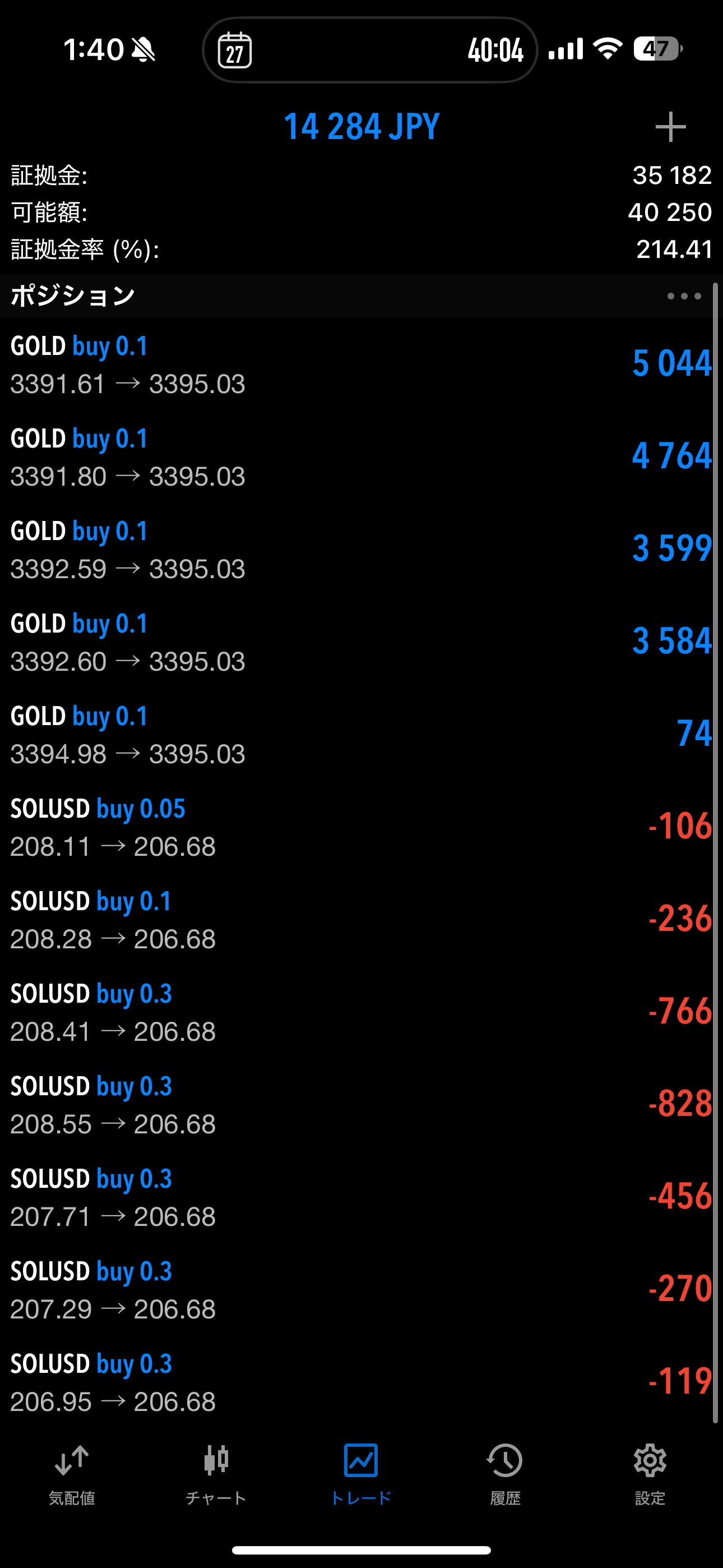Open GOLD position opened at 3394.98

tap(361, 734)
